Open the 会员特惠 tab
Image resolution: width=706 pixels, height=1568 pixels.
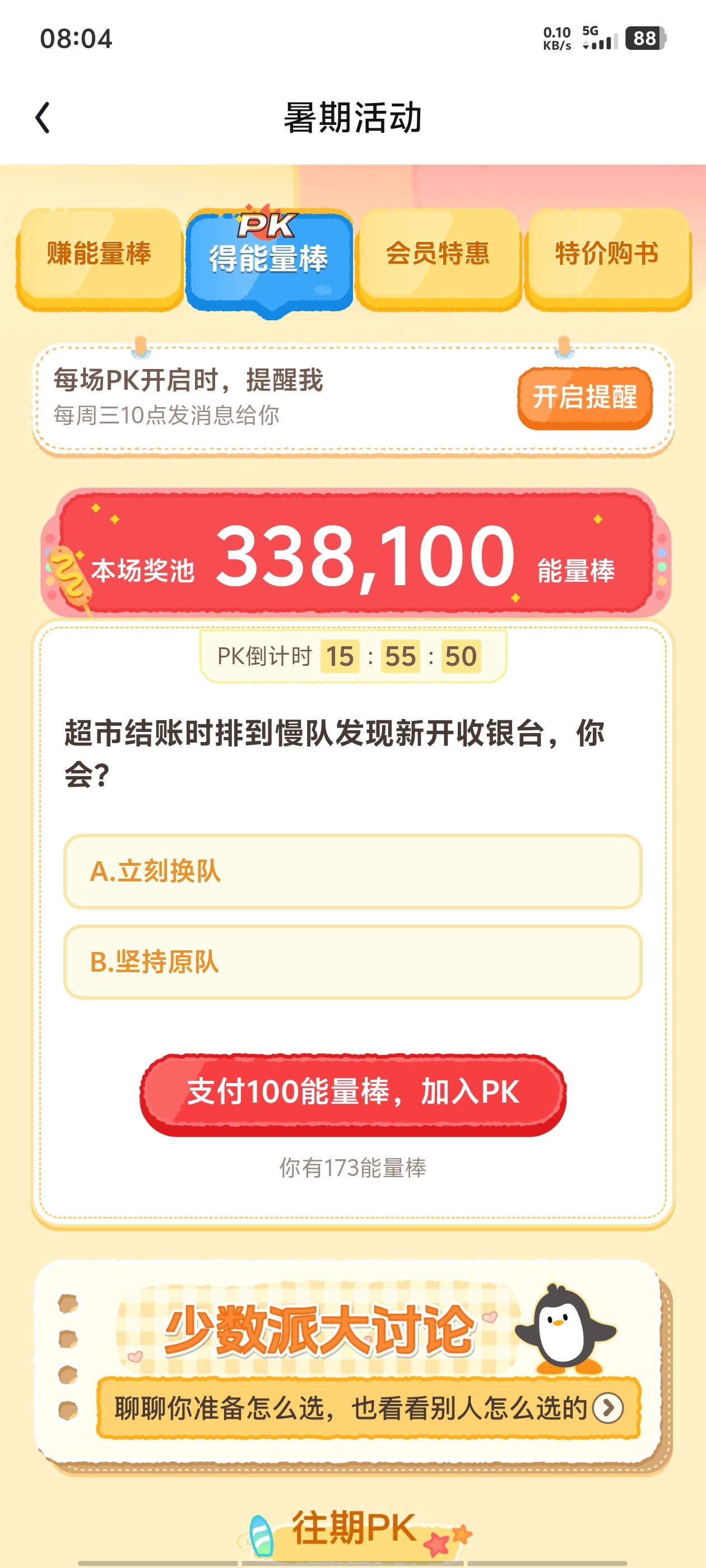(438, 257)
